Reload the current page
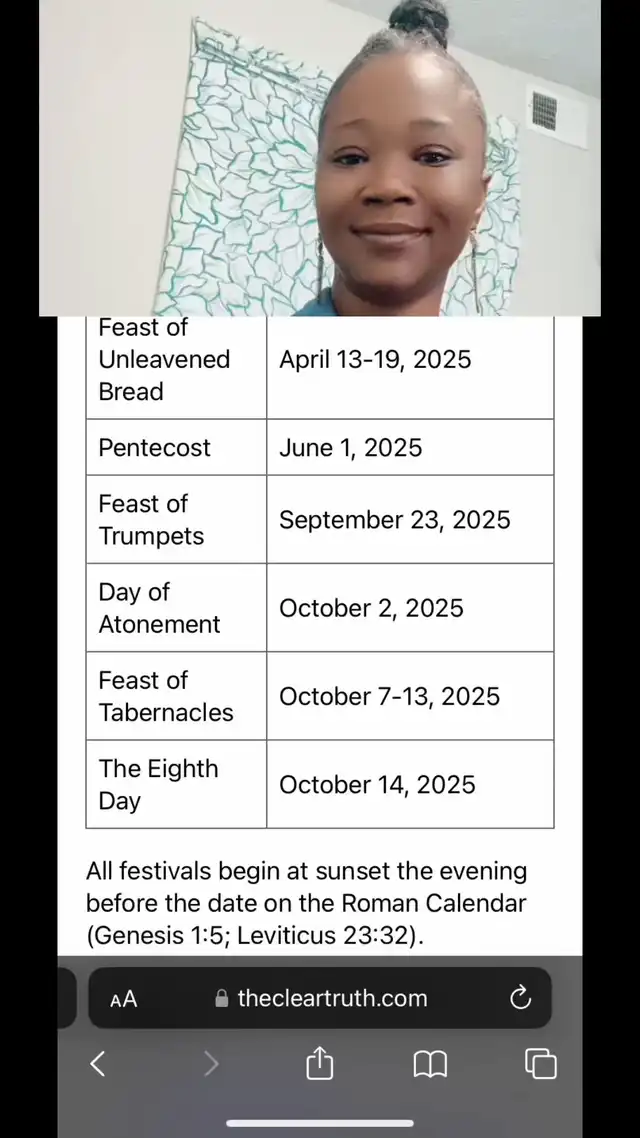640x1138 pixels. pyautogui.click(x=520, y=998)
